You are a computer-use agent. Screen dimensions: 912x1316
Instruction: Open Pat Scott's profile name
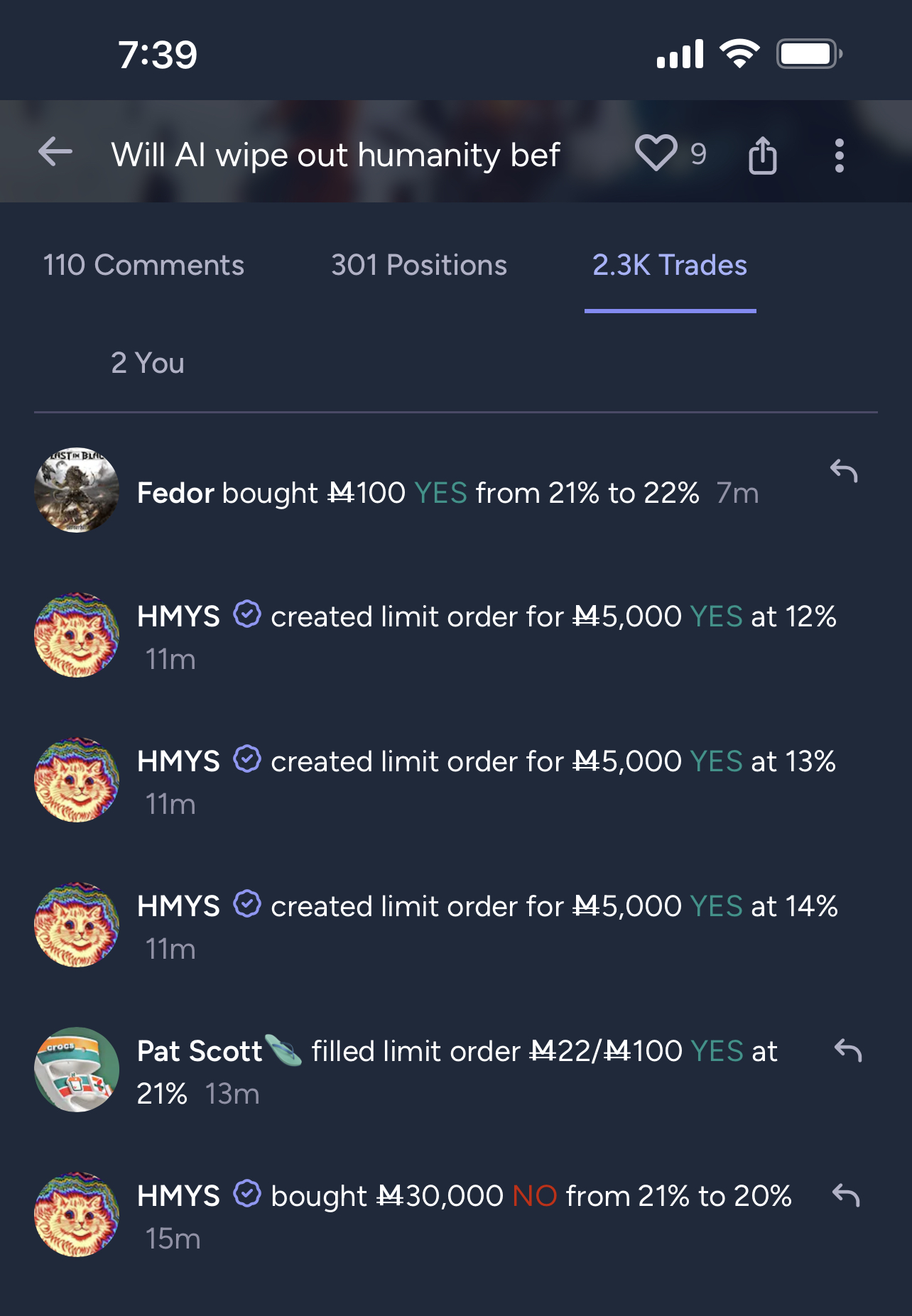(x=200, y=1051)
